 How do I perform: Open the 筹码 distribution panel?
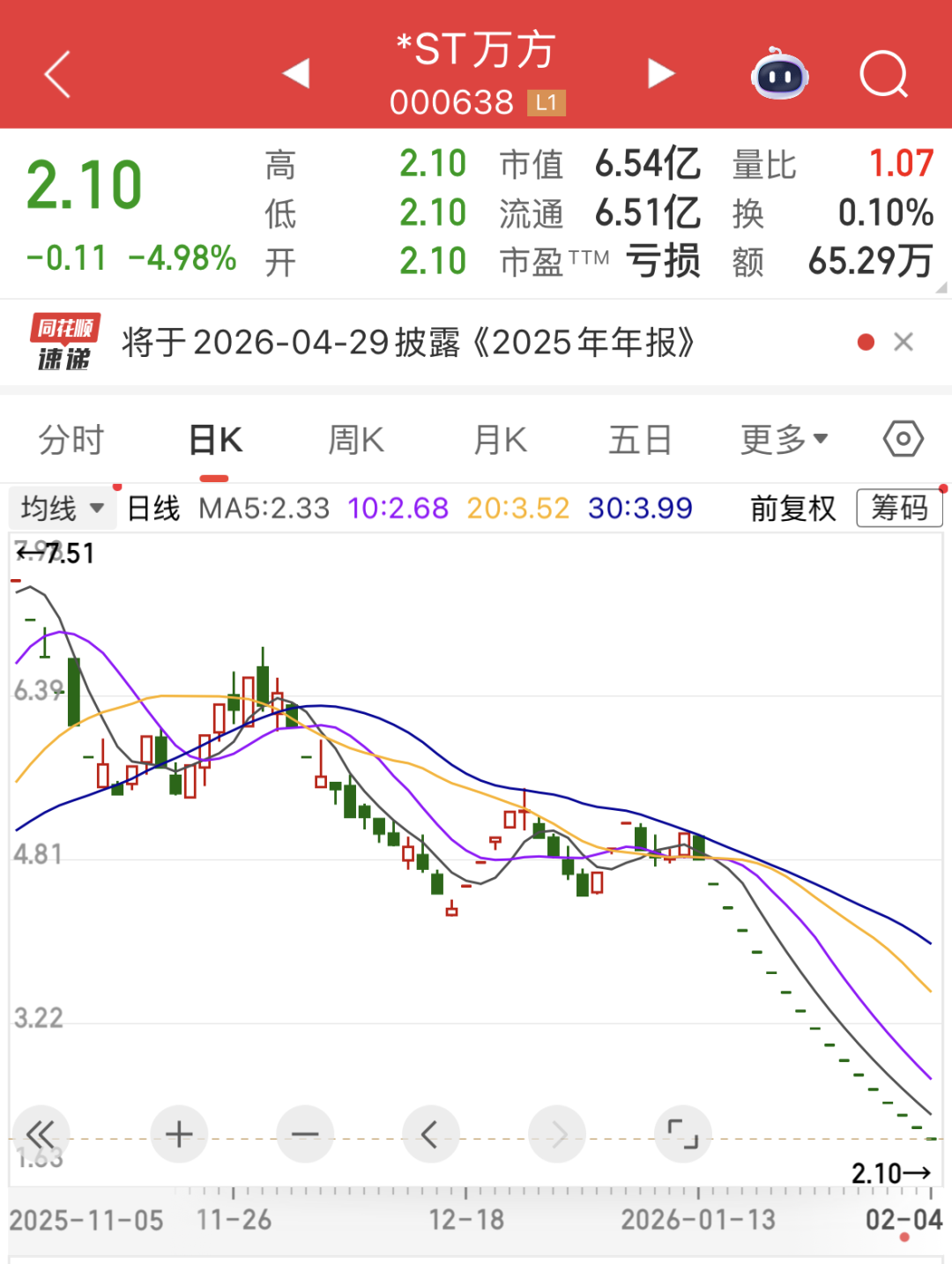(899, 509)
